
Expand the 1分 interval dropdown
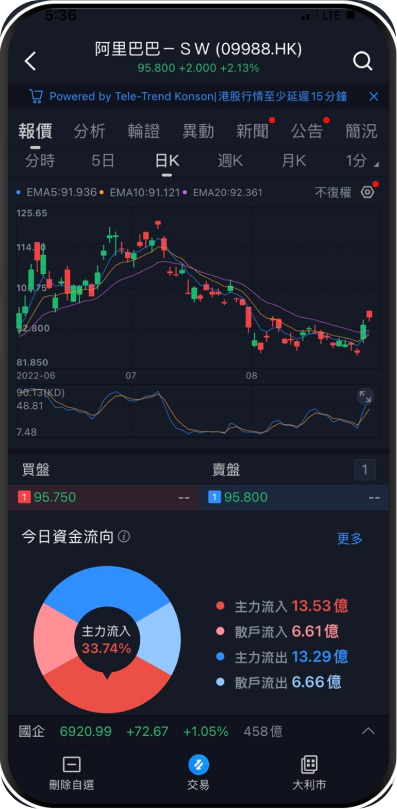tap(361, 161)
